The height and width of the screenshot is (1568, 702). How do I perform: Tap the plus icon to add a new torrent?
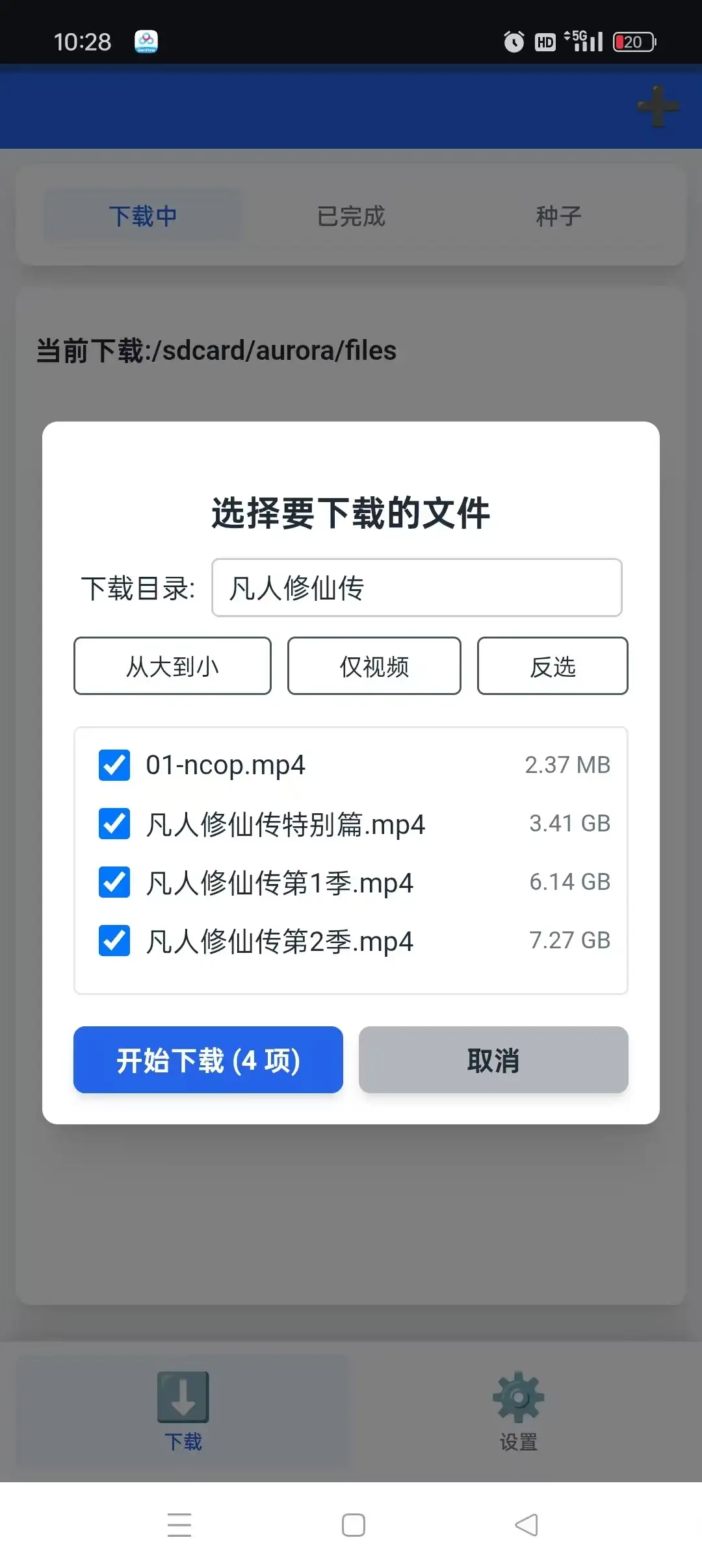pyautogui.click(x=658, y=107)
